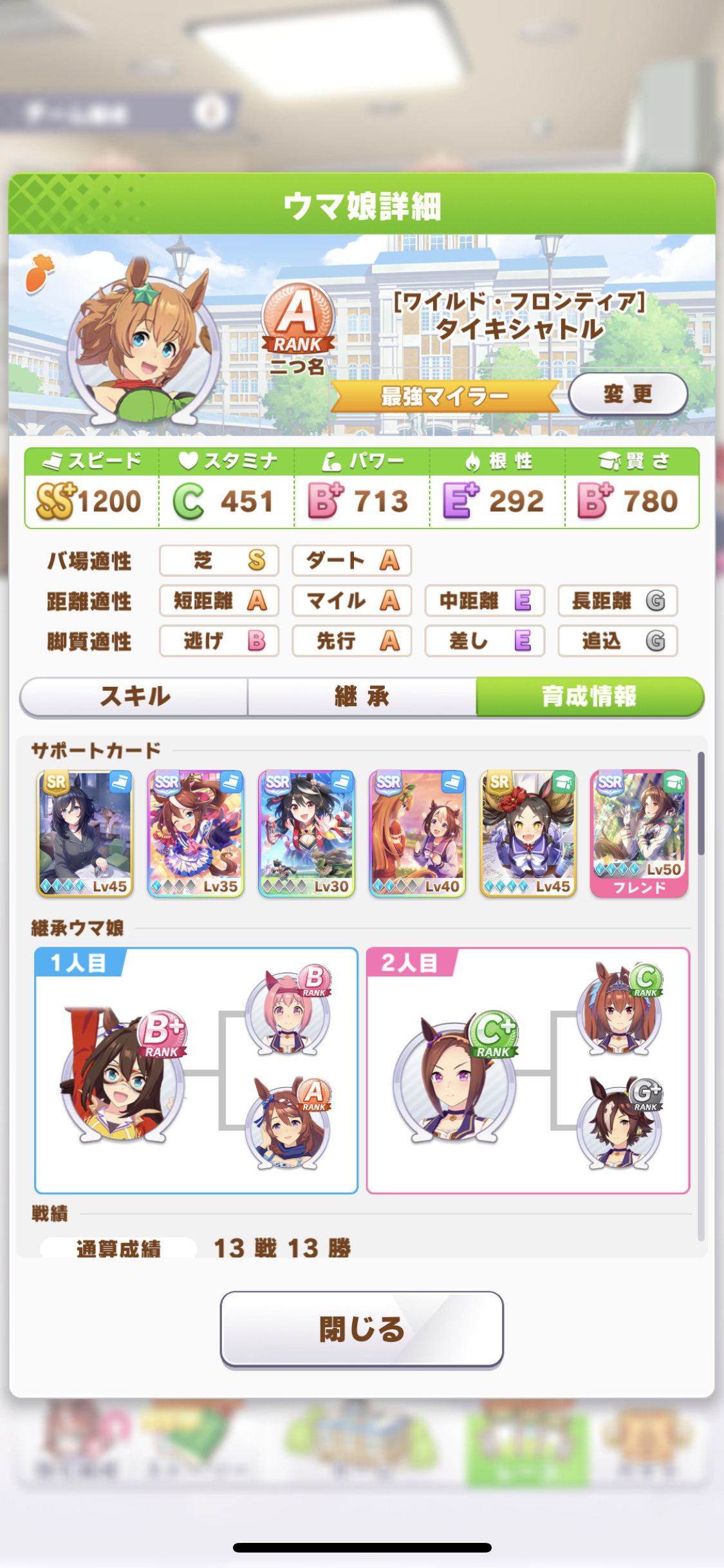Tap the carrot icon beside the character portrait
This screenshot has width=724, height=1568.
pos(40,273)
